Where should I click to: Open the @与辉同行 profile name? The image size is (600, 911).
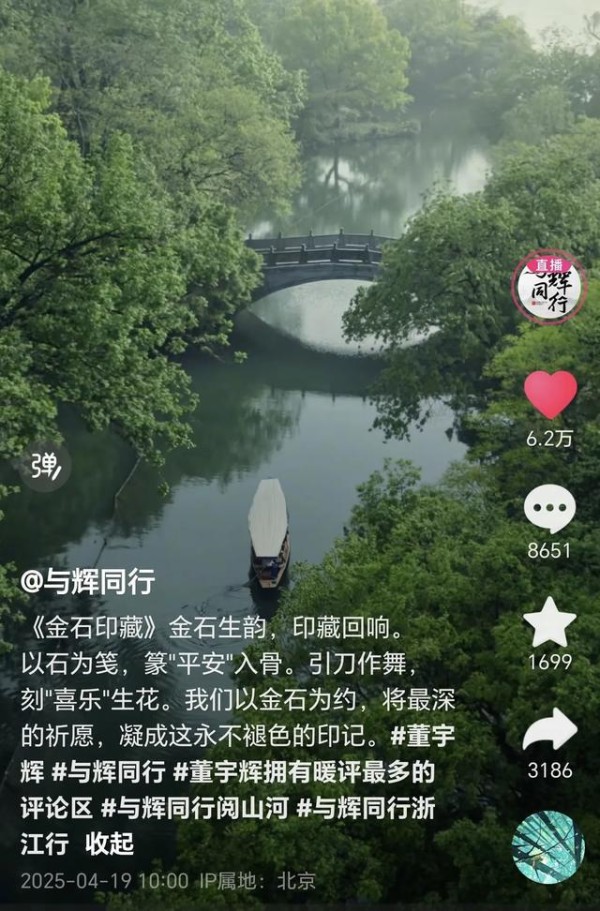[x=88, y=583]
